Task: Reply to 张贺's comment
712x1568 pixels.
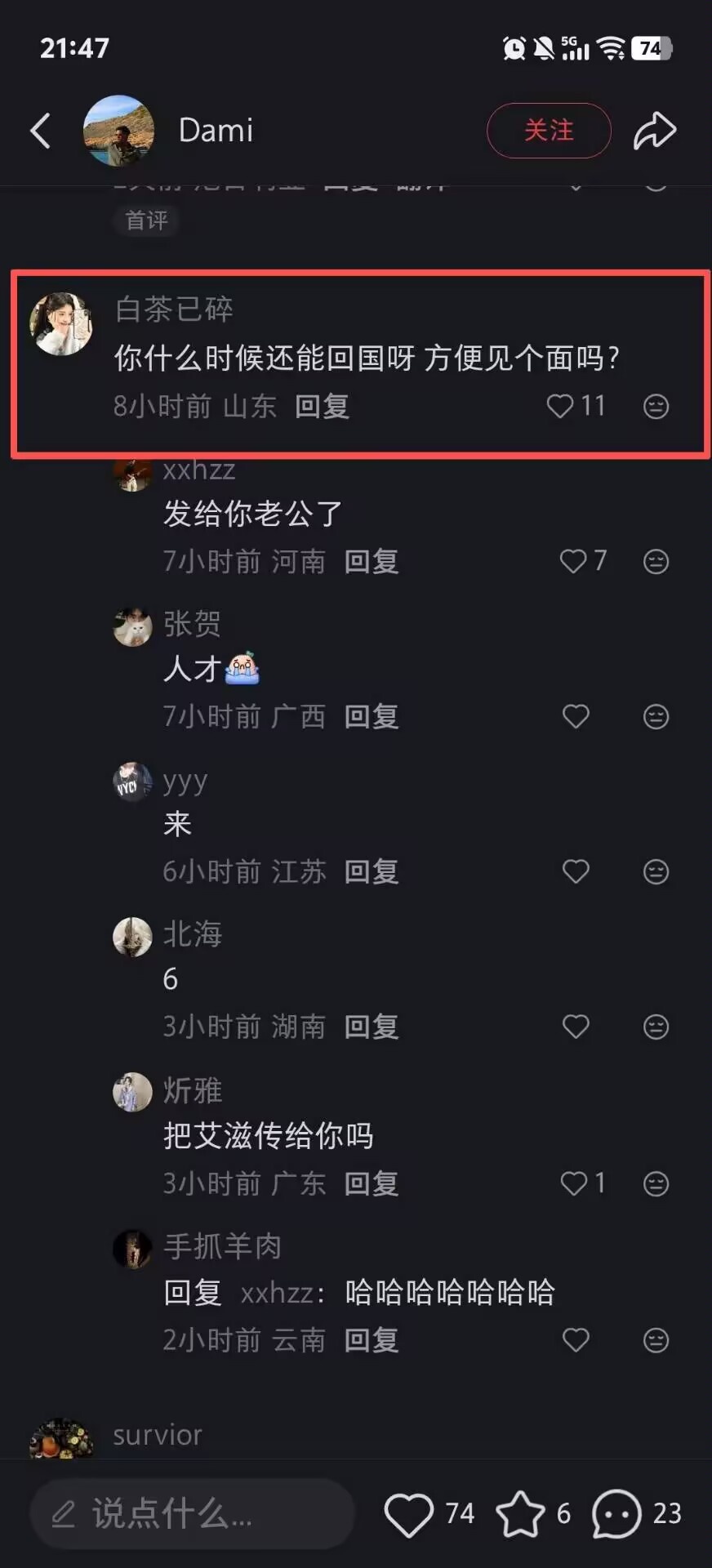Action: click(x=372, y=717)
